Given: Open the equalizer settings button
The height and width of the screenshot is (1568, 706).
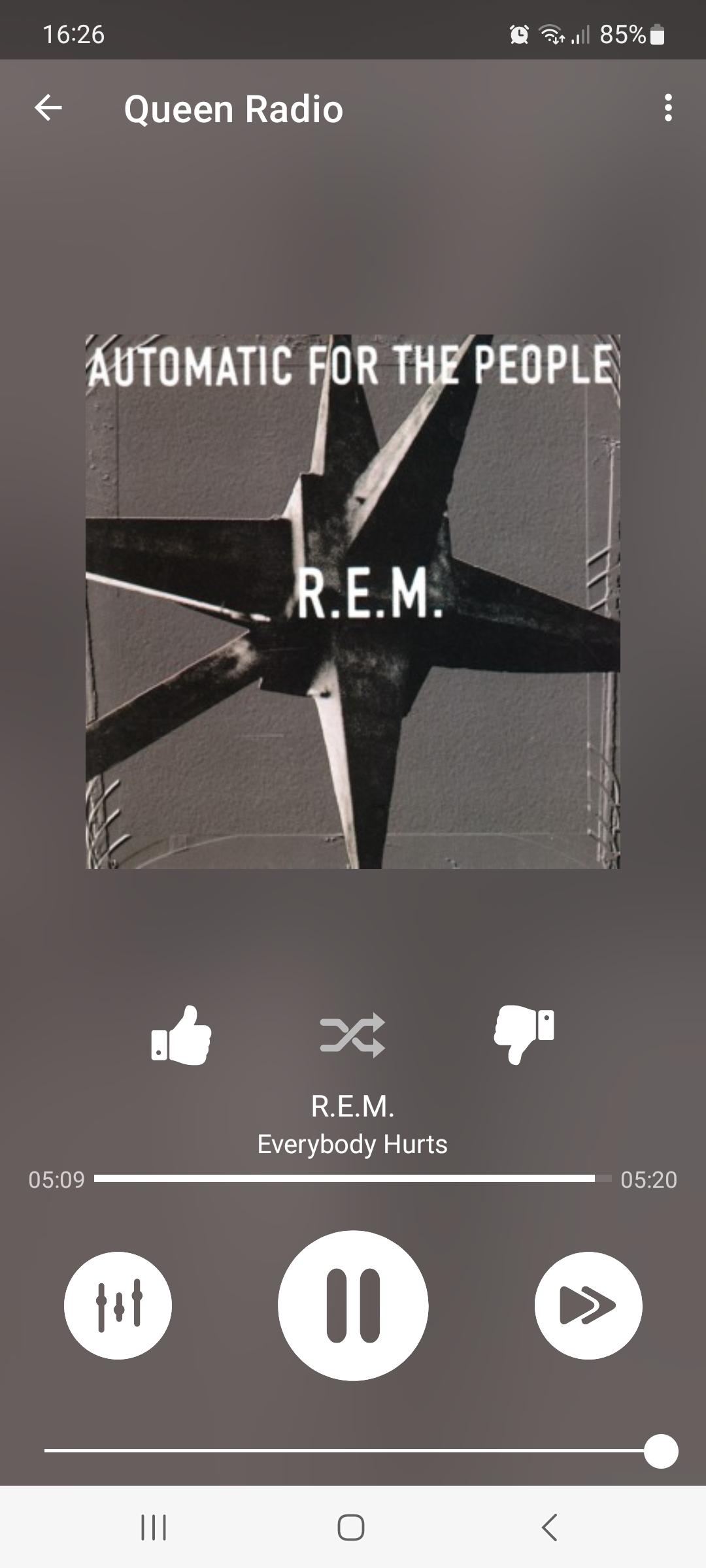Looking at the screenshot, I should [x=118, y=1306].
